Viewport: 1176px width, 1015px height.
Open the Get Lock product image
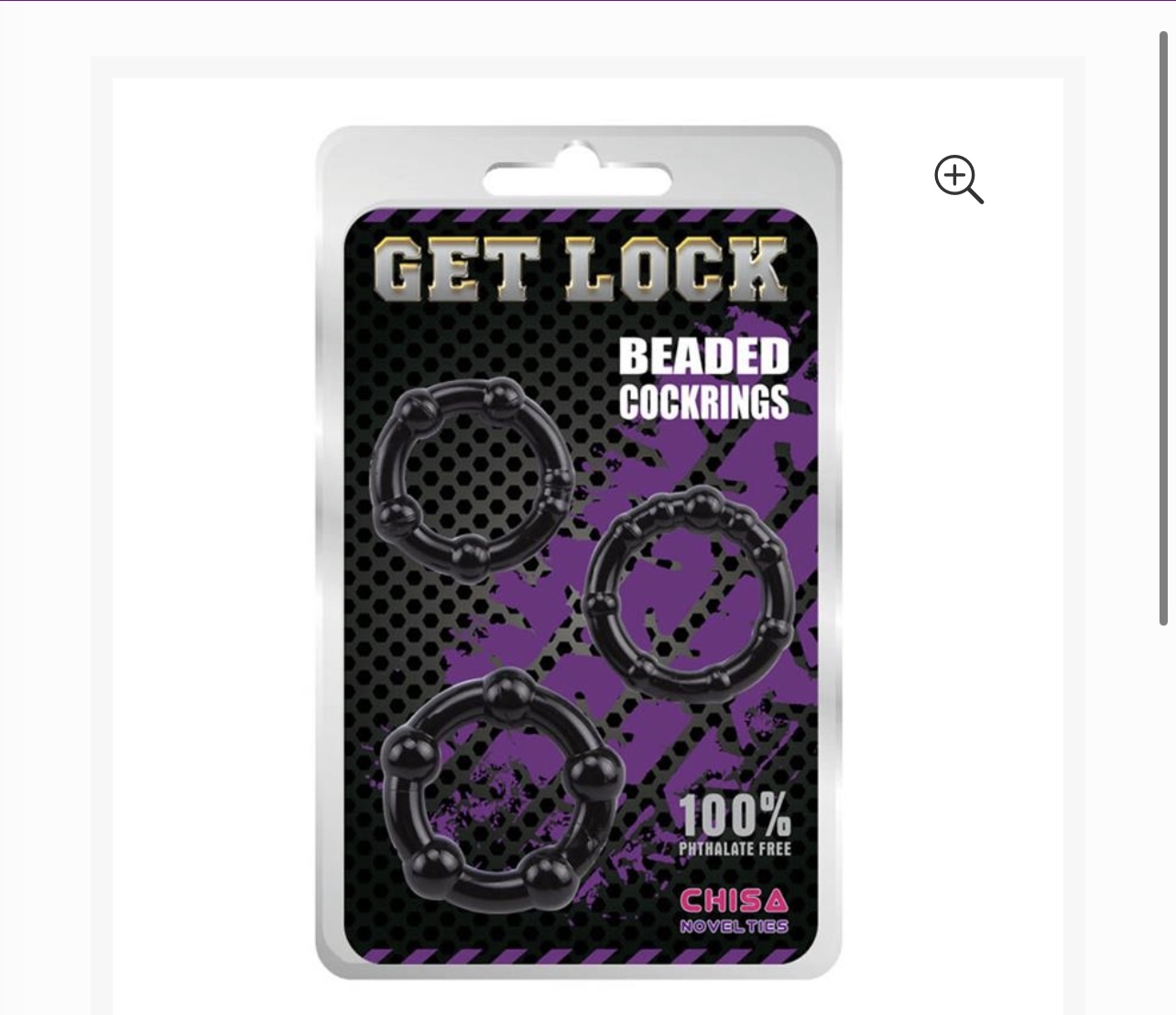point(579,552)
